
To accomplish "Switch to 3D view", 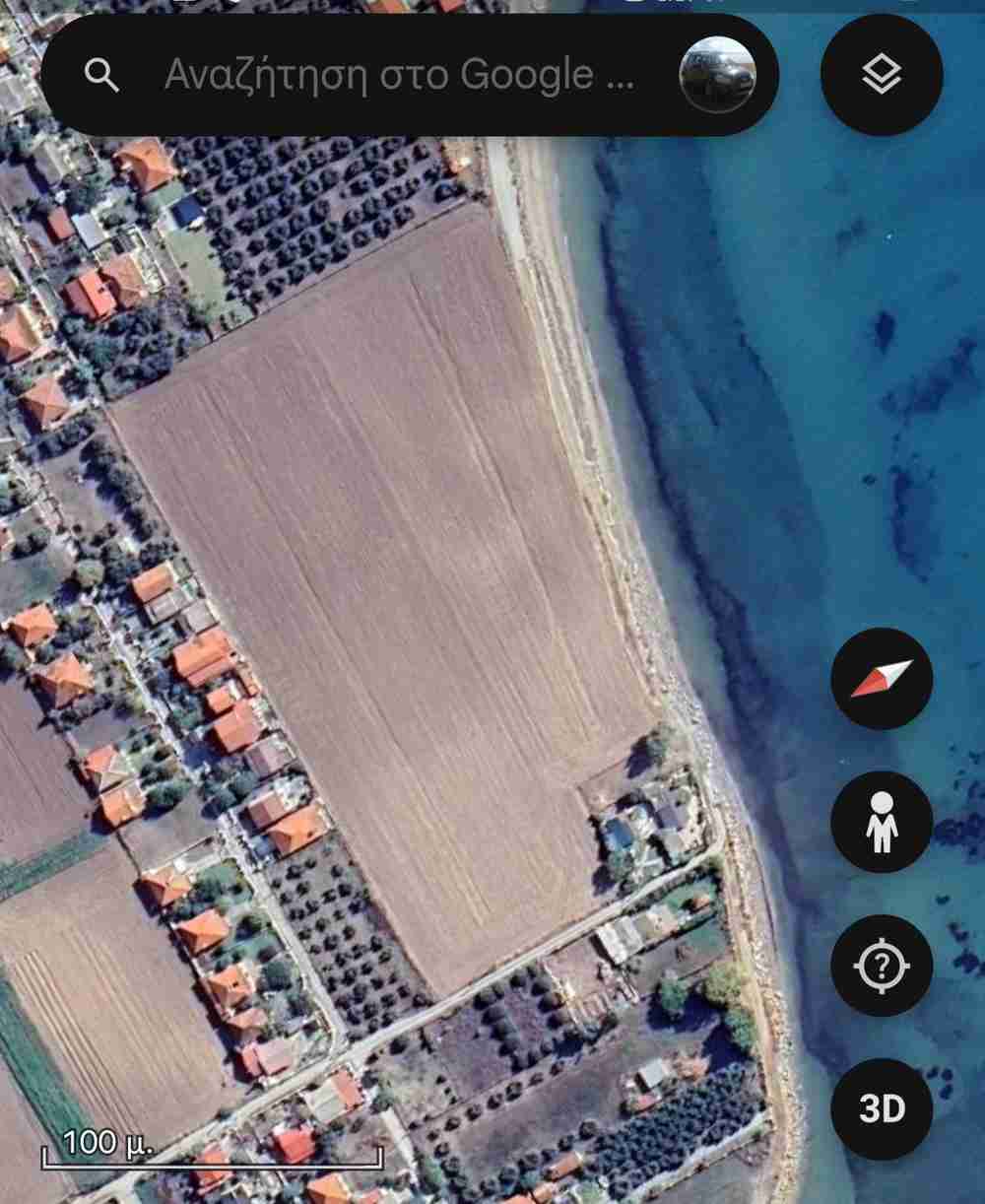I will (x=882, y=1108).
